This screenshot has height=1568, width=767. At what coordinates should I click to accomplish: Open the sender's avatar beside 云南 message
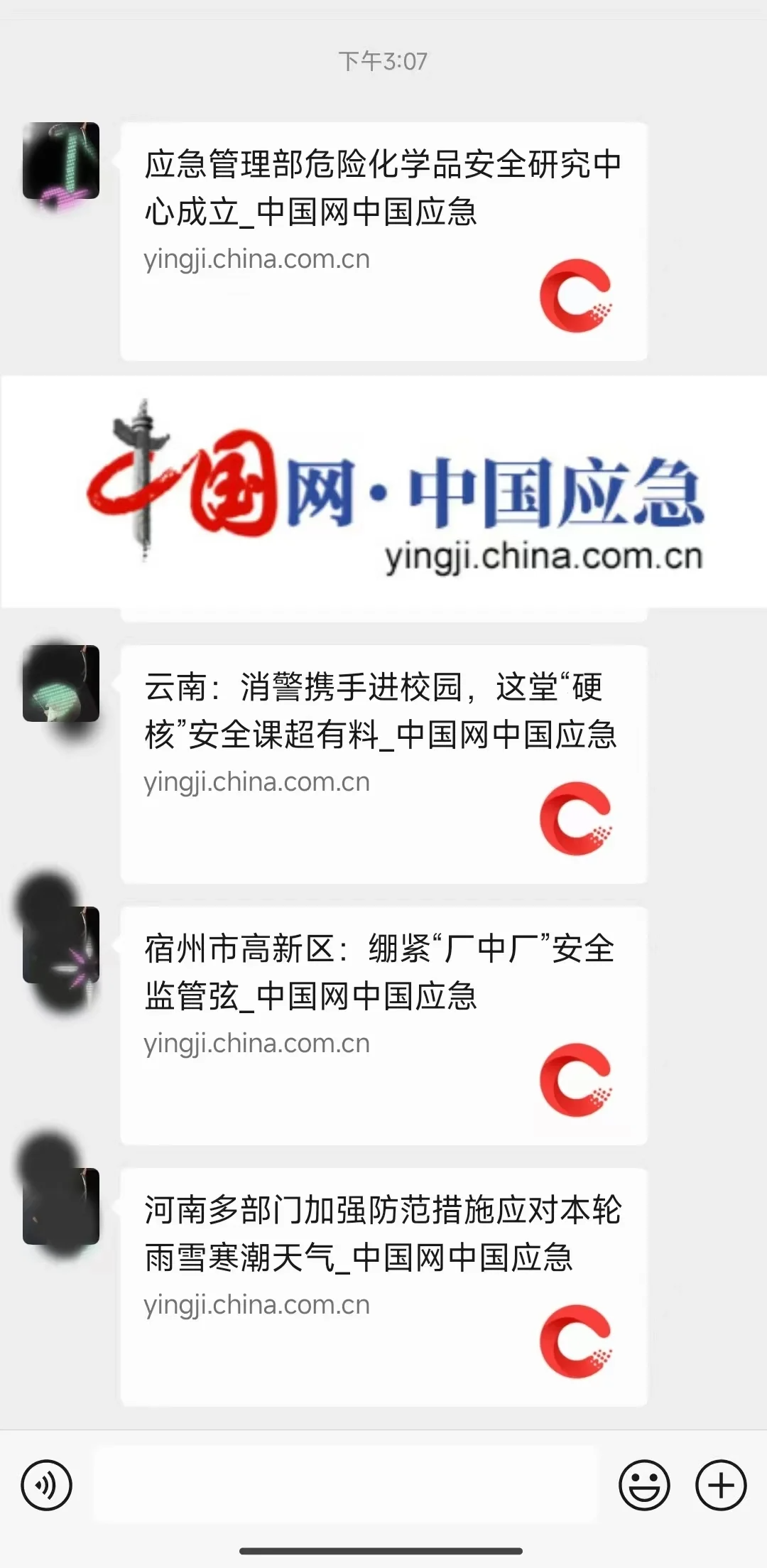61,683
